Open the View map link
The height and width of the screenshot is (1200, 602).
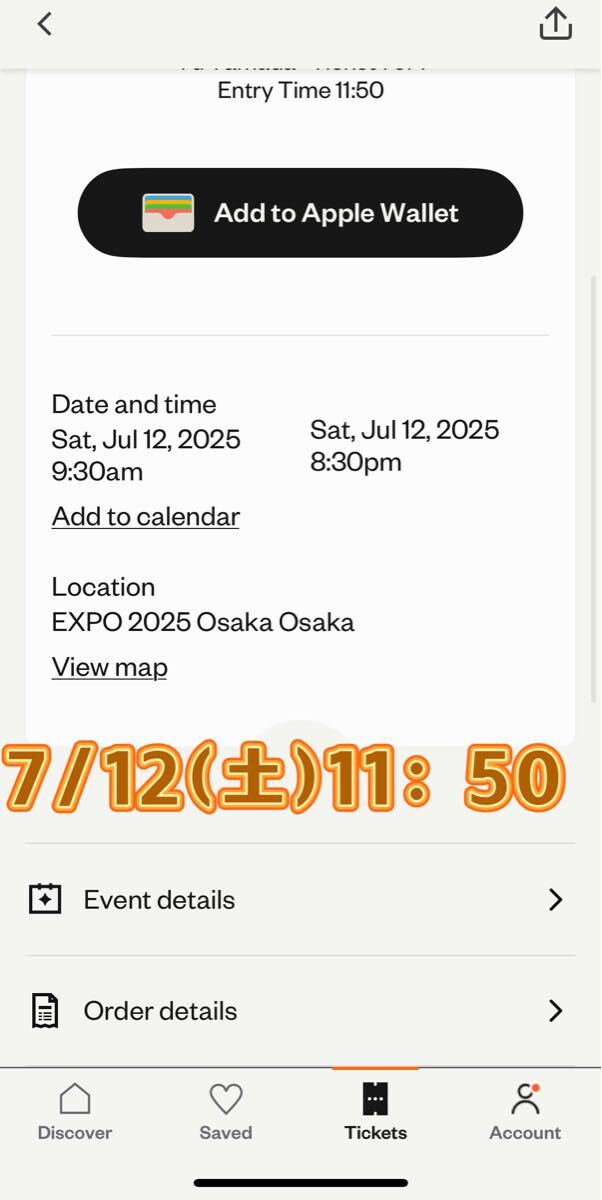pos(110,667)
